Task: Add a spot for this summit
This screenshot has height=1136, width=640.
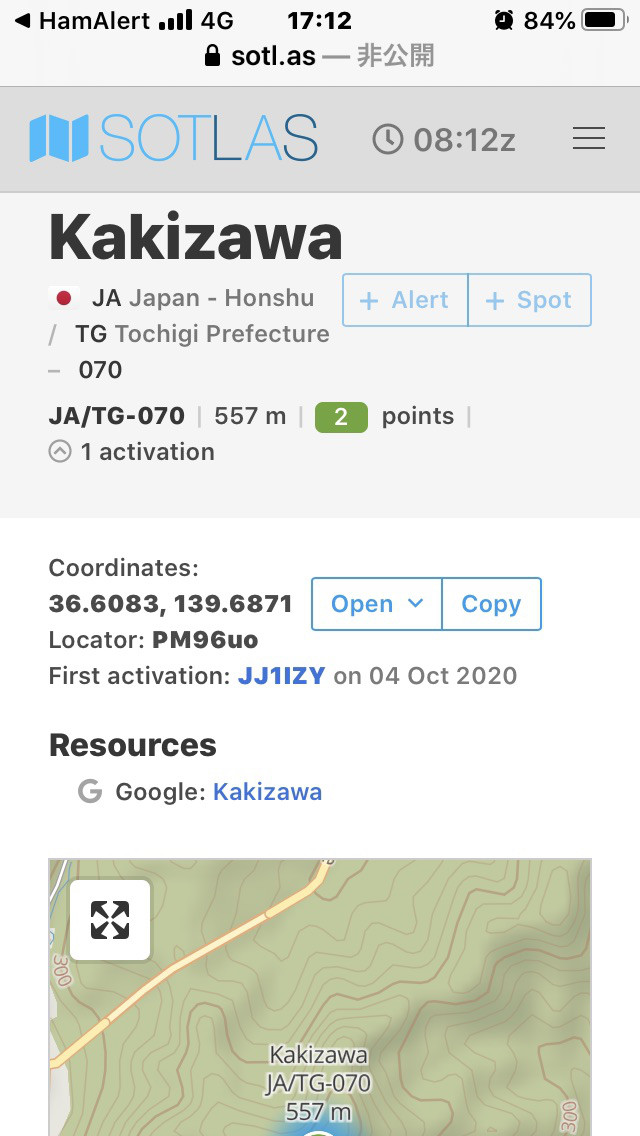Action: point(530,300)
